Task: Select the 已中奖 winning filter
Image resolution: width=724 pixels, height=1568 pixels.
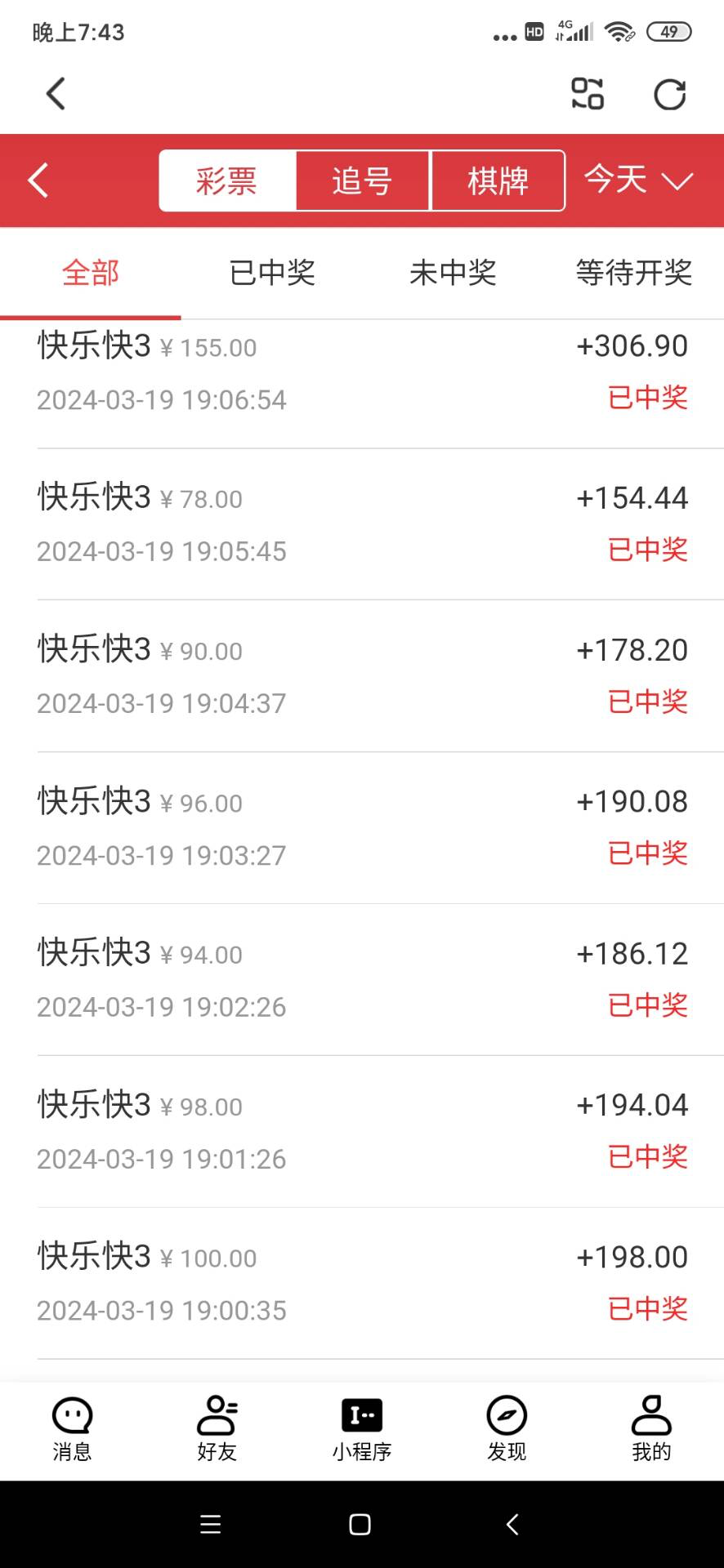Action: (x=272, y=273)
